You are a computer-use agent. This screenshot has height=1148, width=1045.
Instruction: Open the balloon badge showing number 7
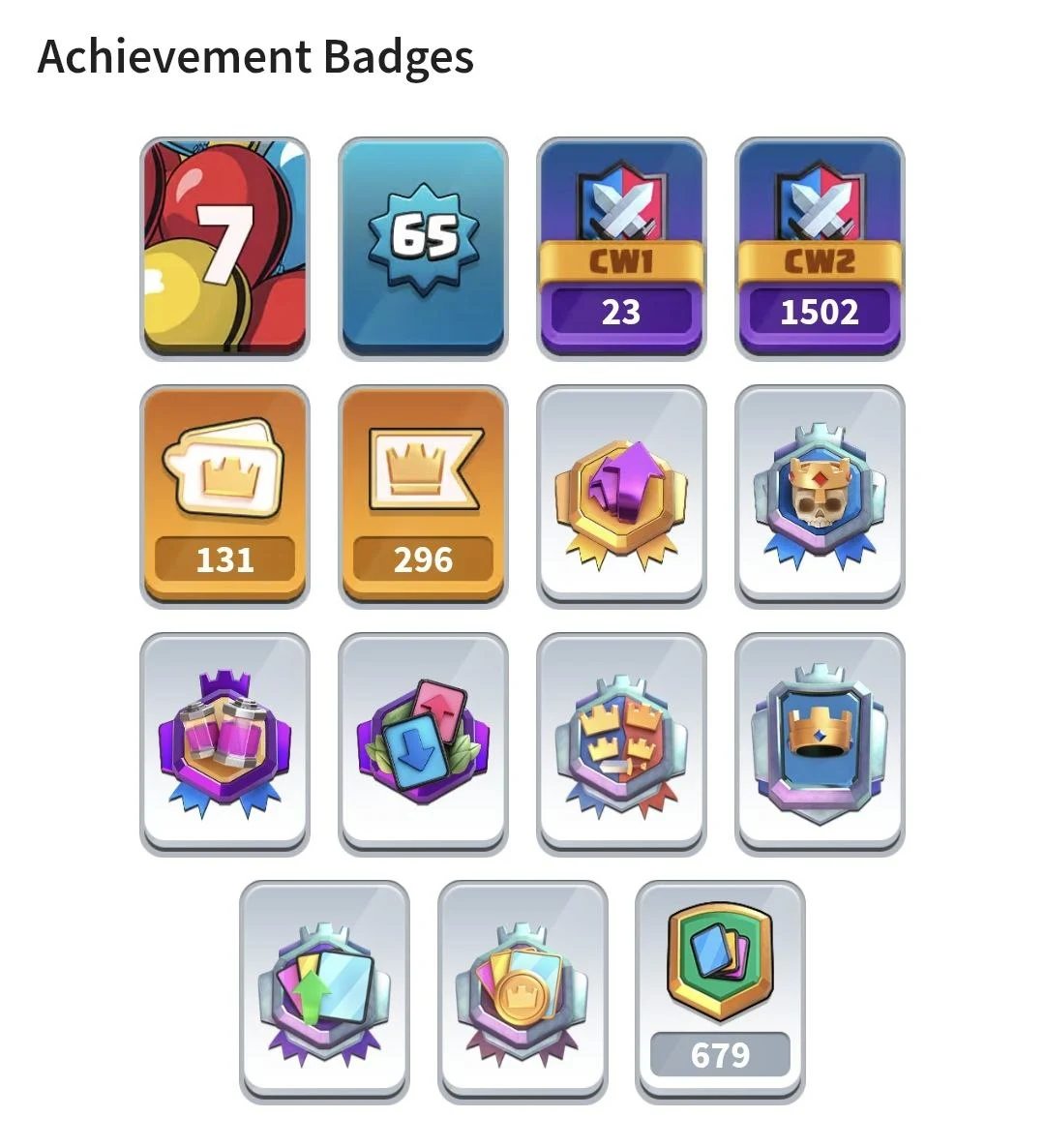point(224,248)
